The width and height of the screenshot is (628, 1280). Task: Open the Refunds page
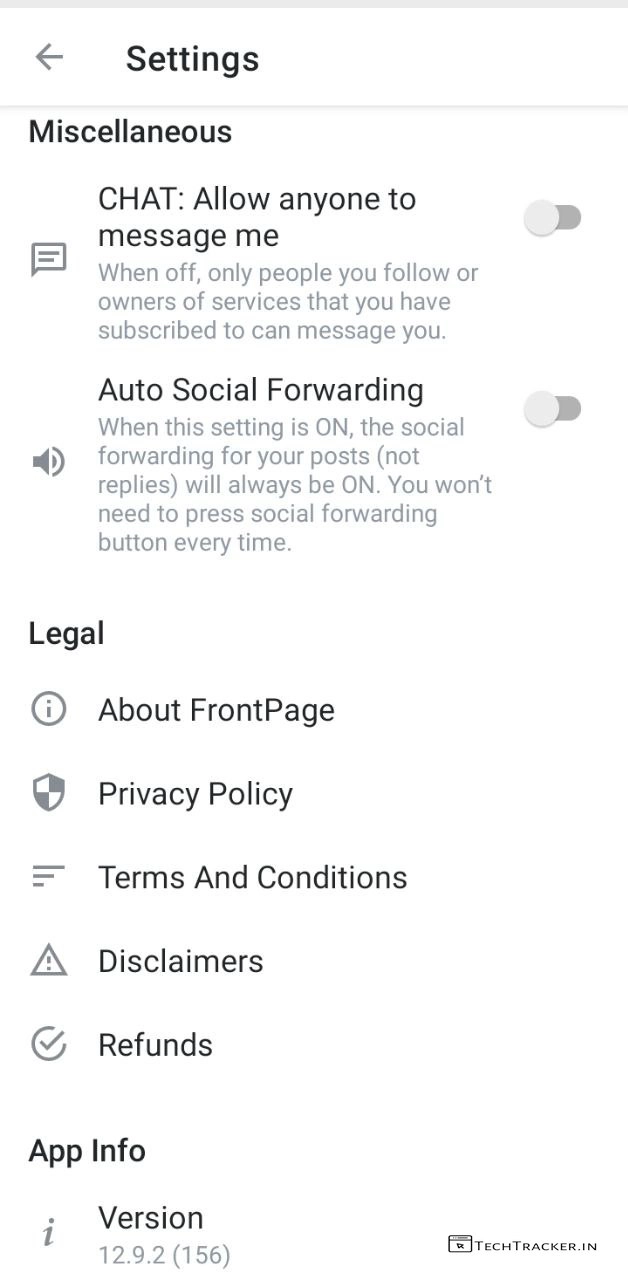(155, 1045)
